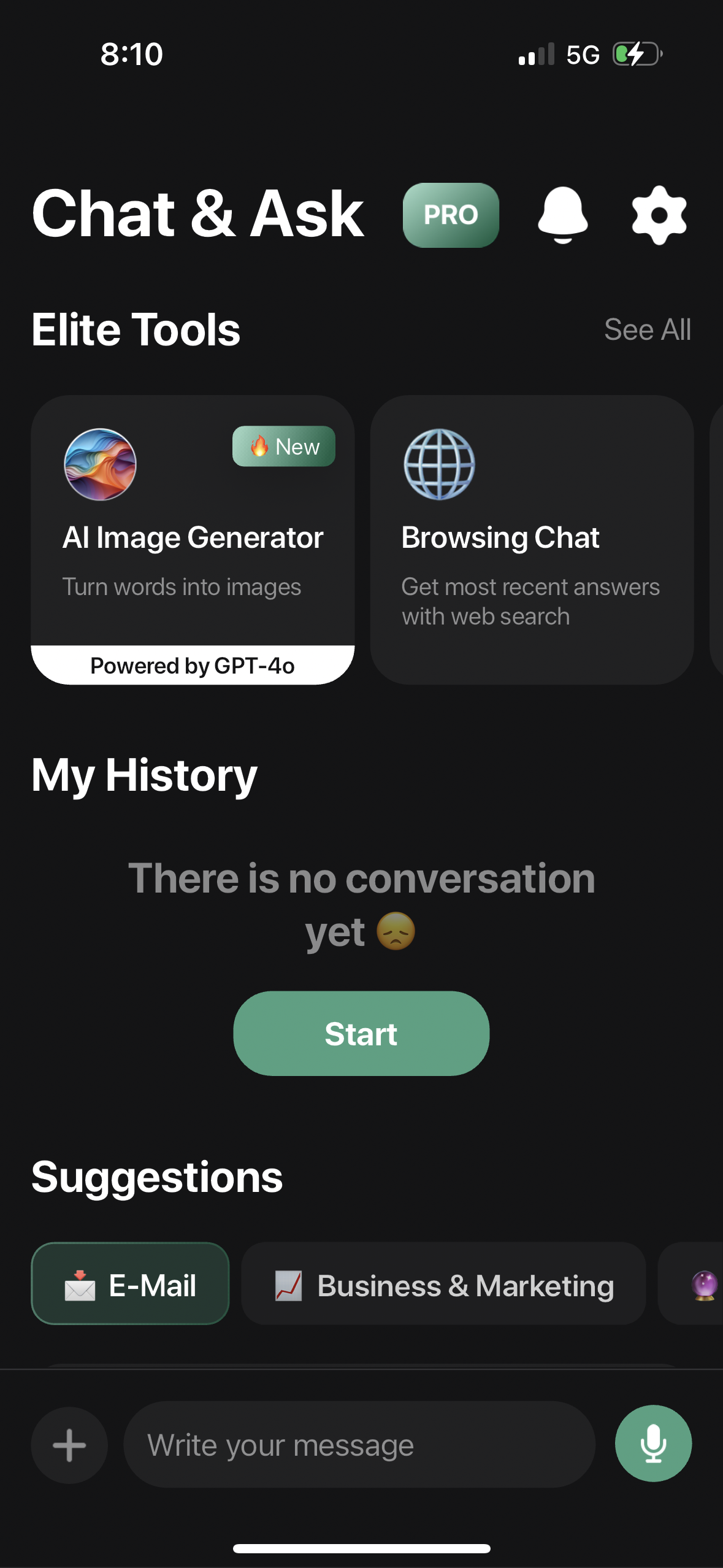Tap the battery charging indicator
The height and width of the screenshot is (1568, 723).
pyautogui.click(x=635, y=55)
